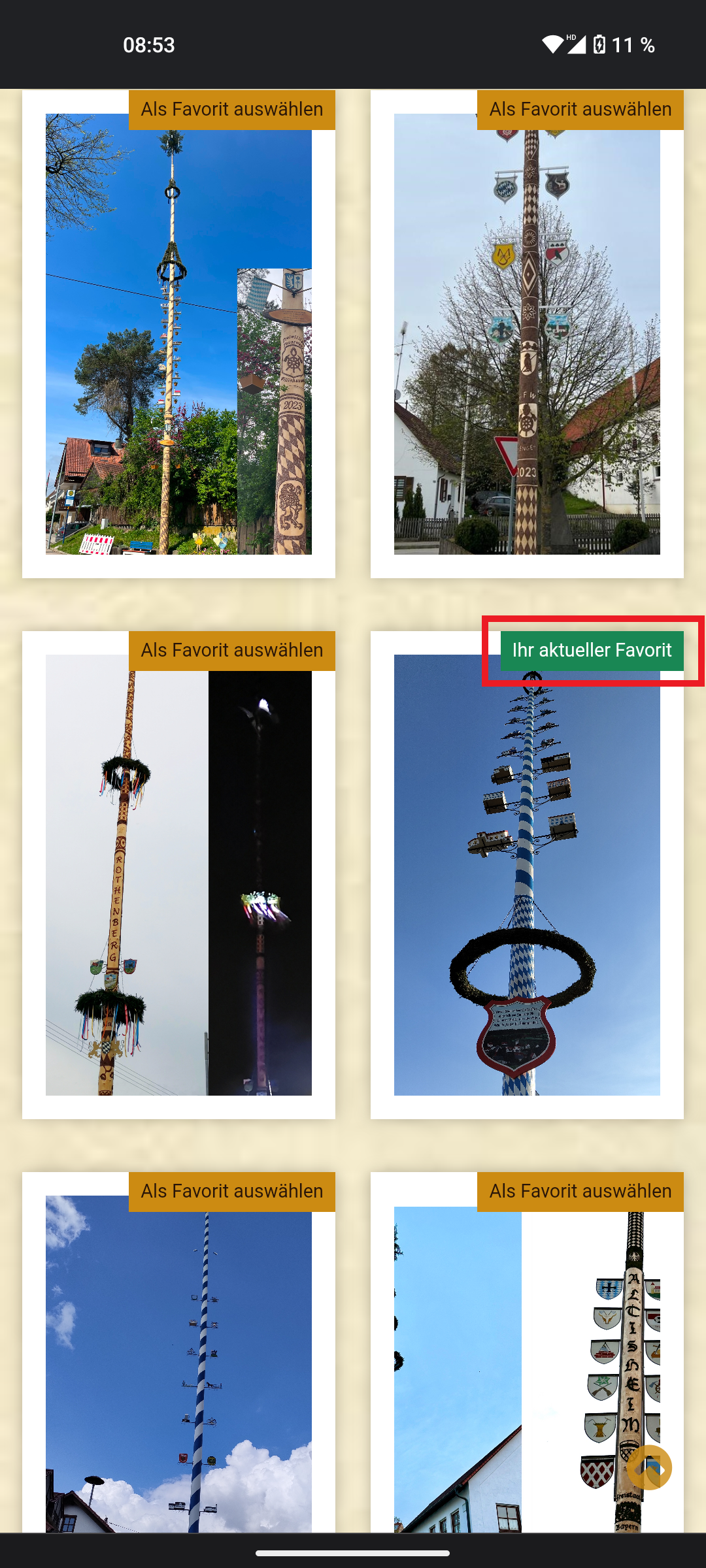Vote for the striped maypole under white clouds
Viewport: 706px width, 1568px height.
(232, 1192)
